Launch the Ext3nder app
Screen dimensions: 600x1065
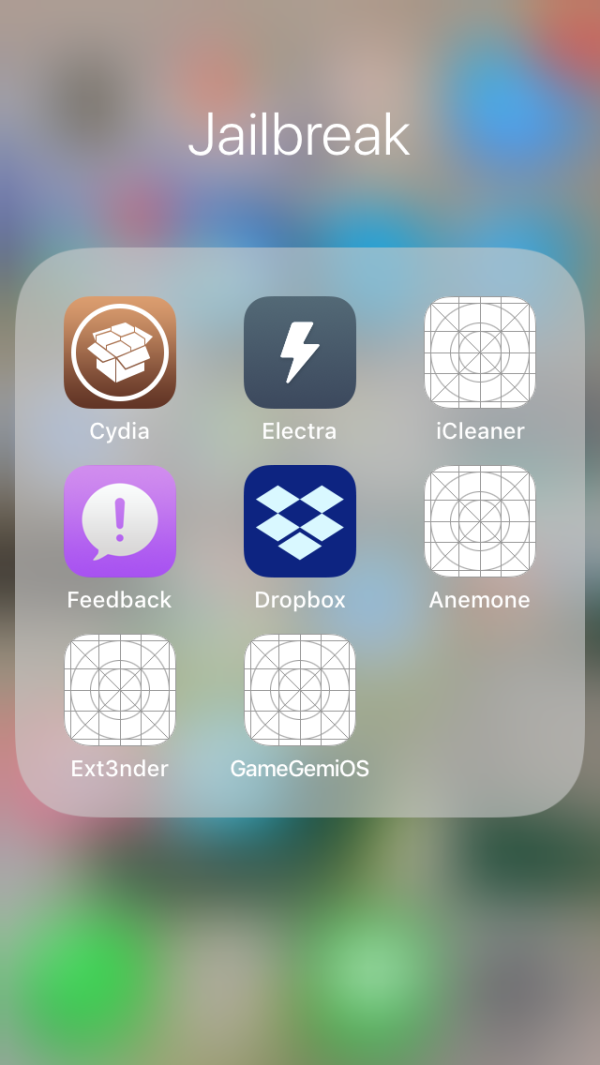[x=120, y=690]
